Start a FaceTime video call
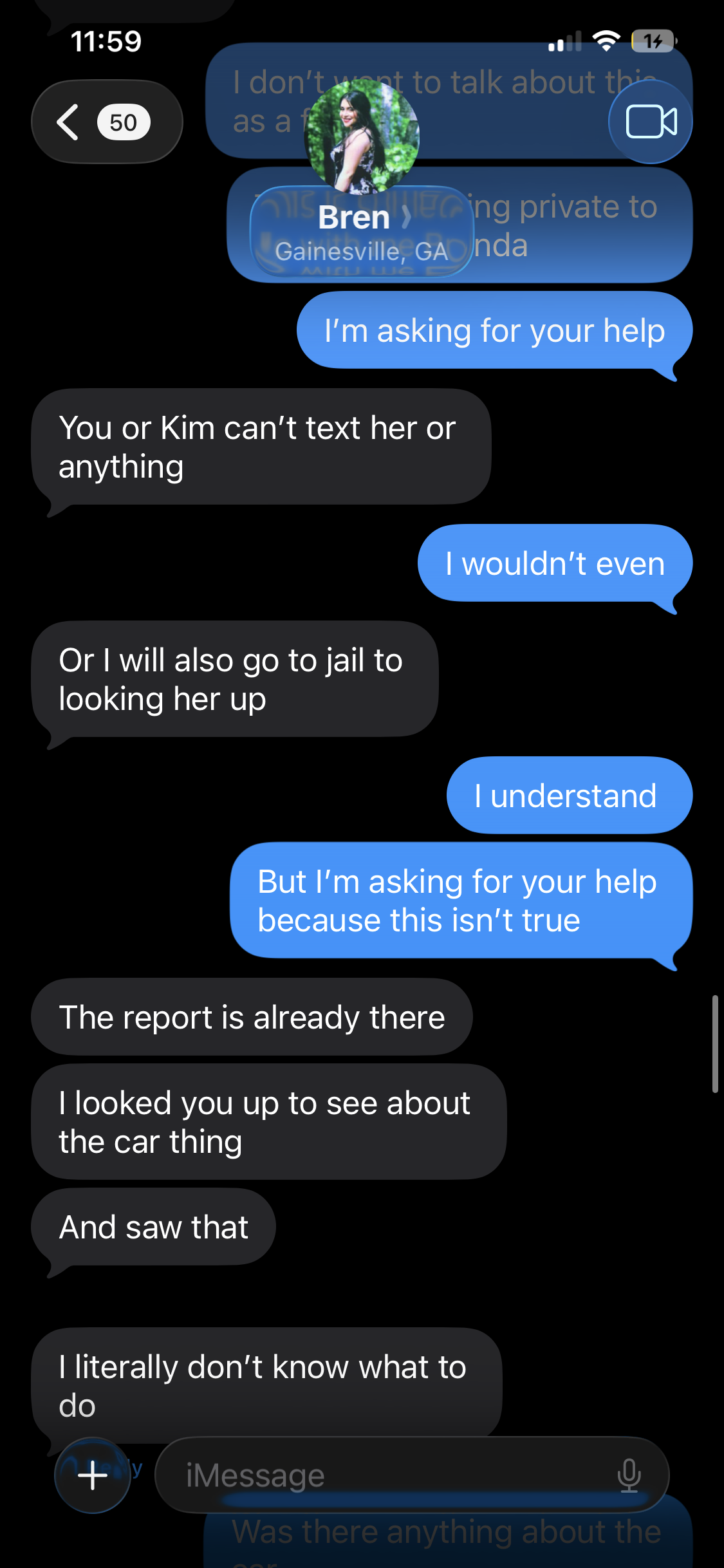This screenshot has width=724, height=1568. [x=650, y=122]
